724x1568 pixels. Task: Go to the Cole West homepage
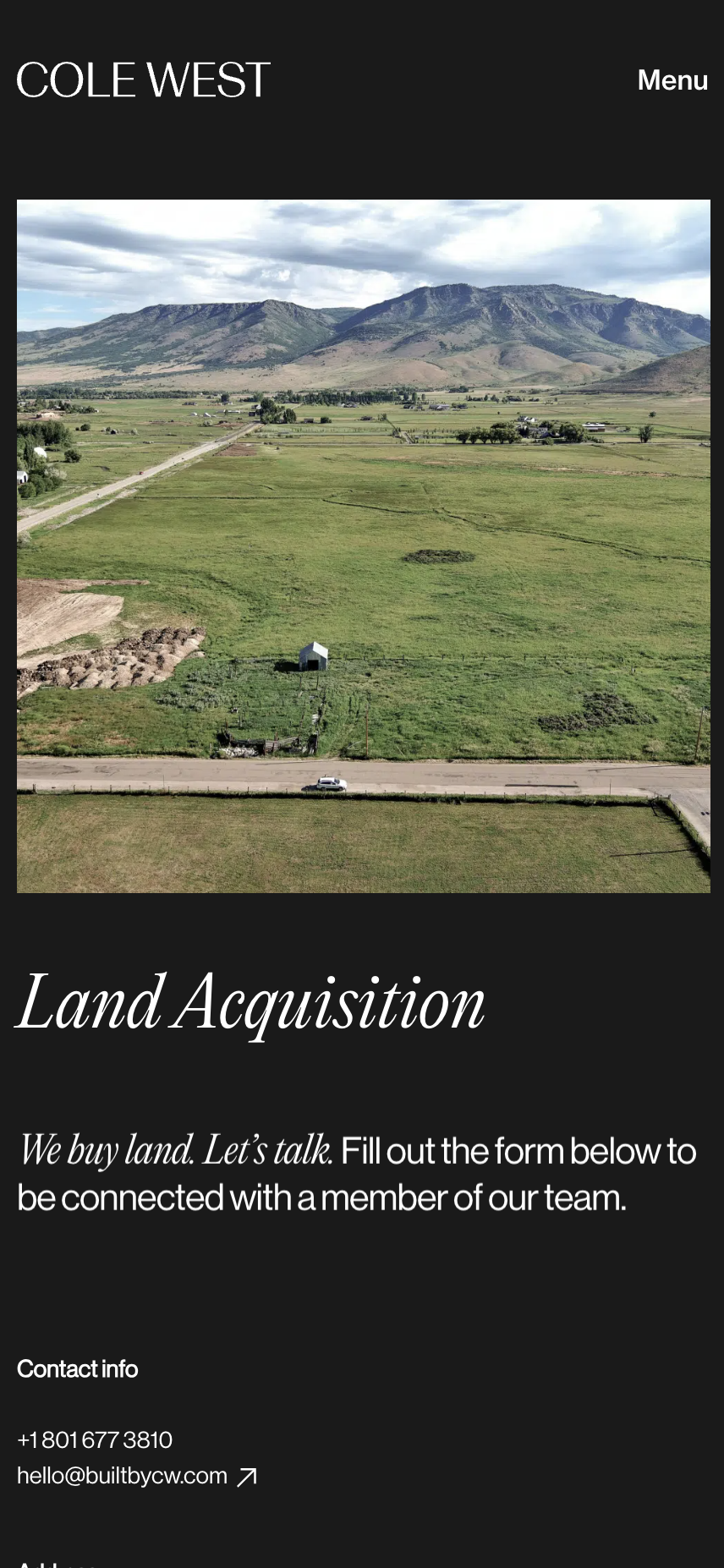point(143,80)
